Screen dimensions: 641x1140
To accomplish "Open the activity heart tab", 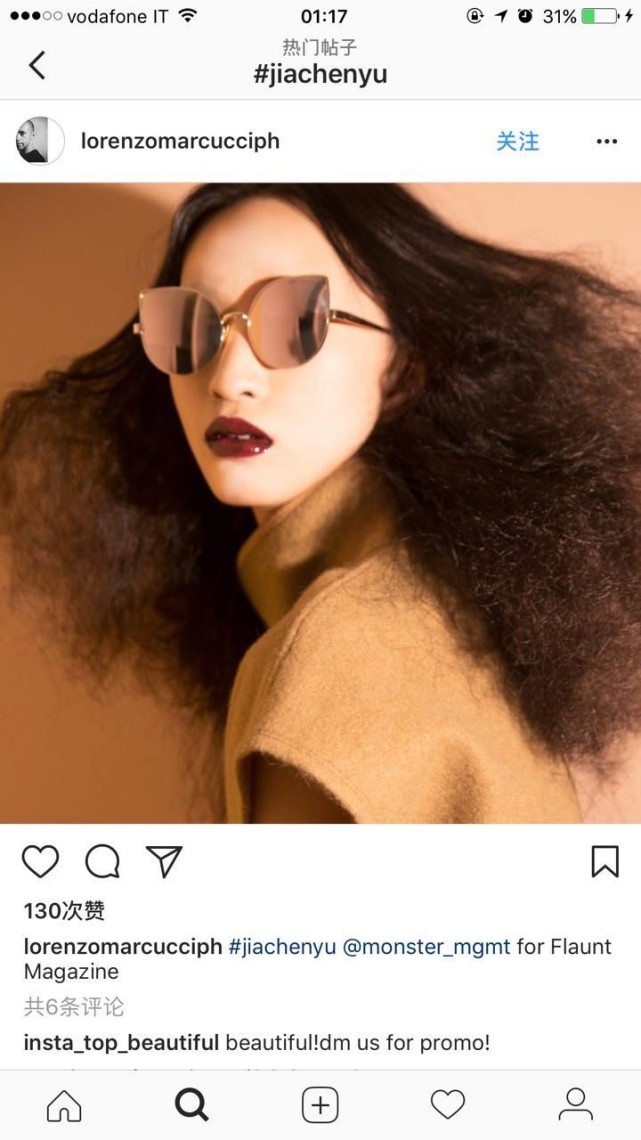I will 448,1106.
